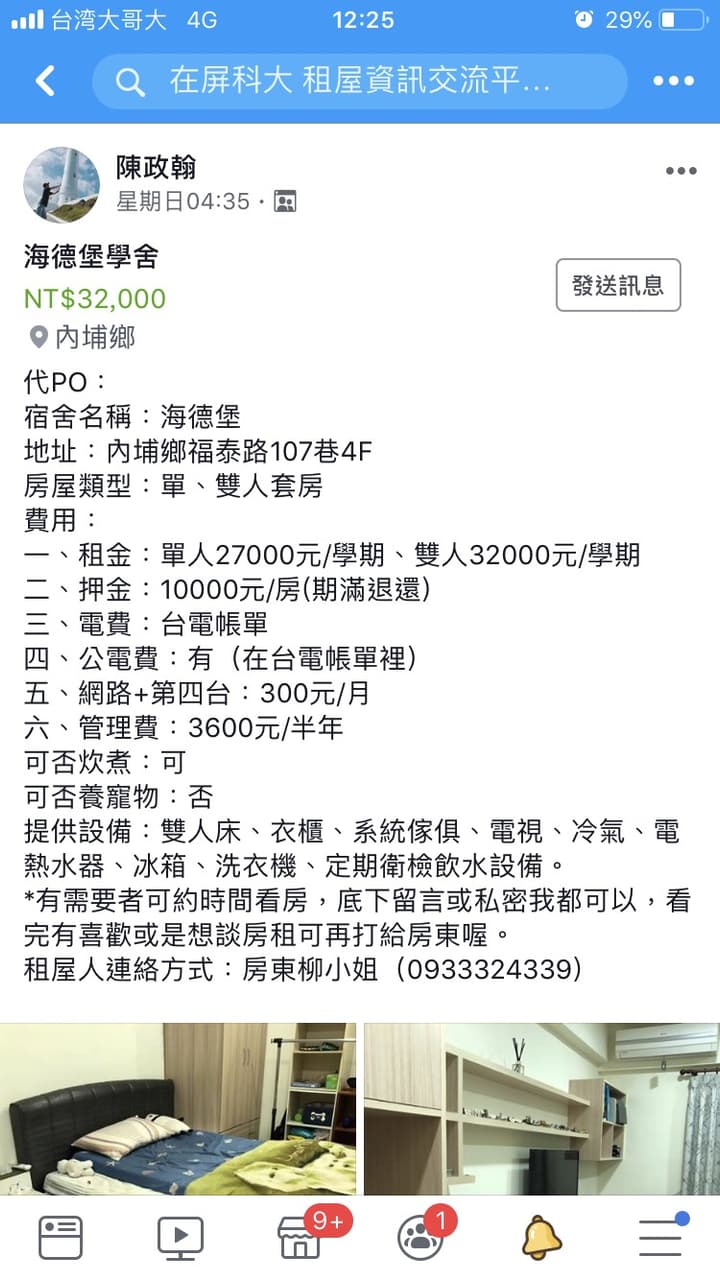The image size is (720, 1280).
Task: Open the Marketplace tab
Action: click(x=300, y=1238)
